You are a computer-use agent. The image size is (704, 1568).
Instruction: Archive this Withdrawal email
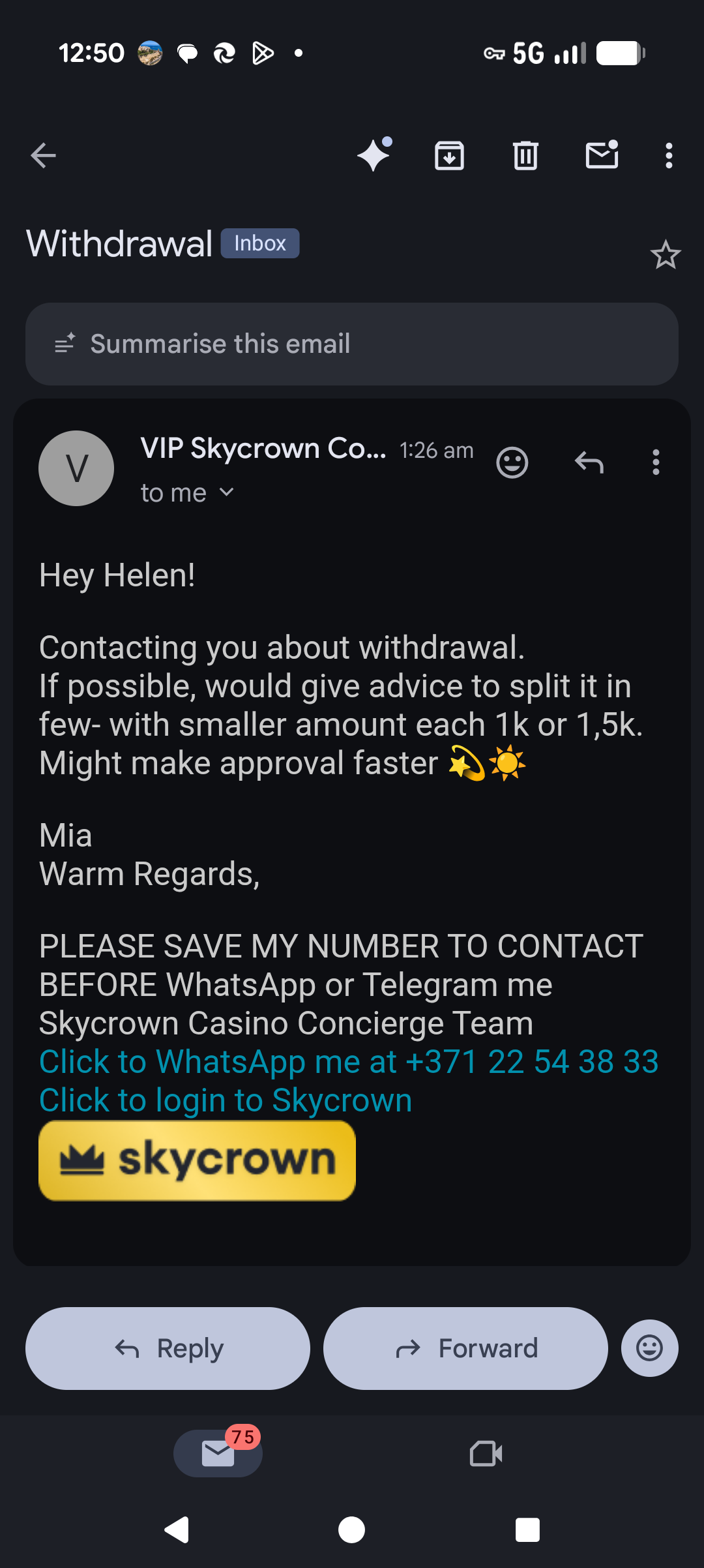tap(449, 156)
